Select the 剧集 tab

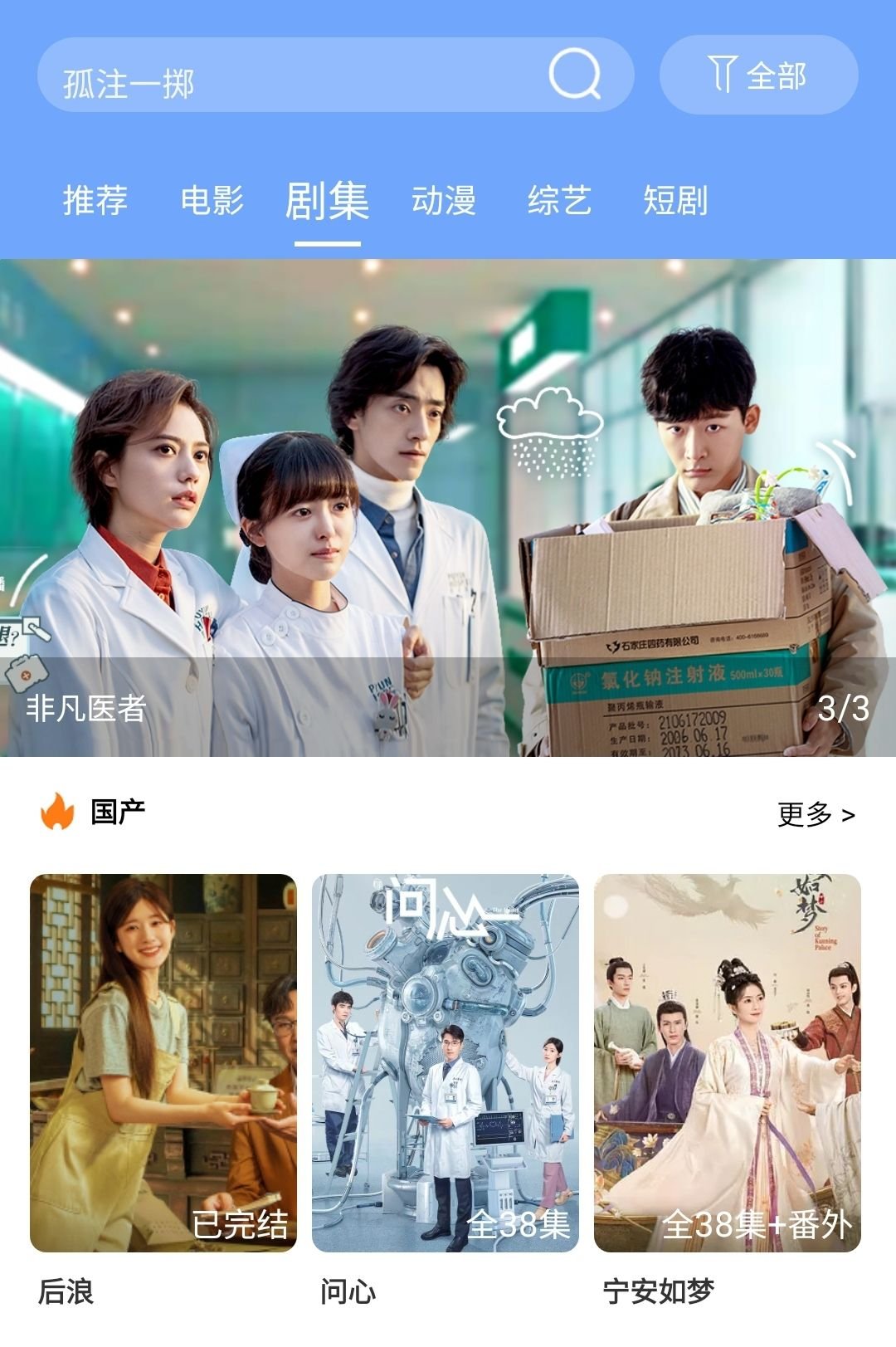[x=327, y=201]
